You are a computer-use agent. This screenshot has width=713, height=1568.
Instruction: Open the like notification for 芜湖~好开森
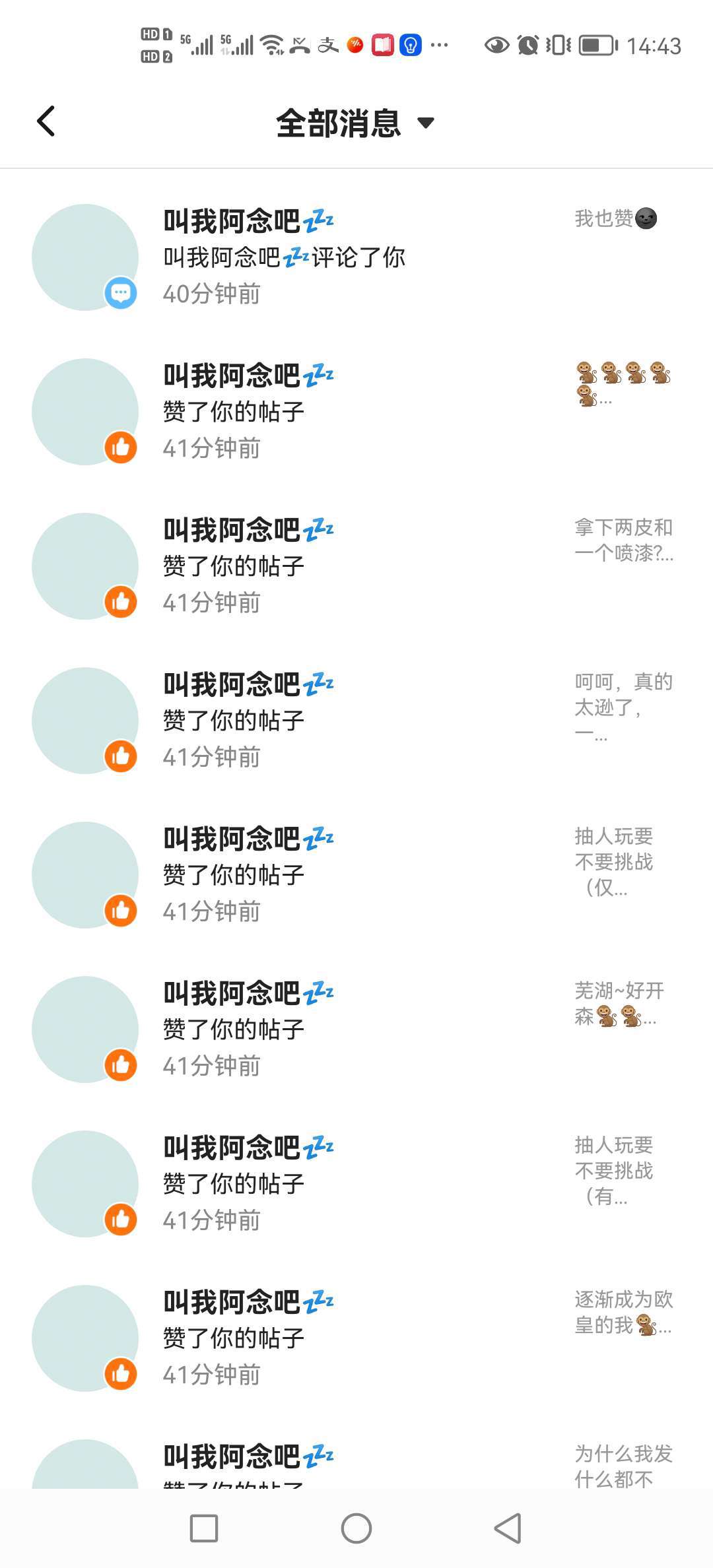tap(356, 1029)
